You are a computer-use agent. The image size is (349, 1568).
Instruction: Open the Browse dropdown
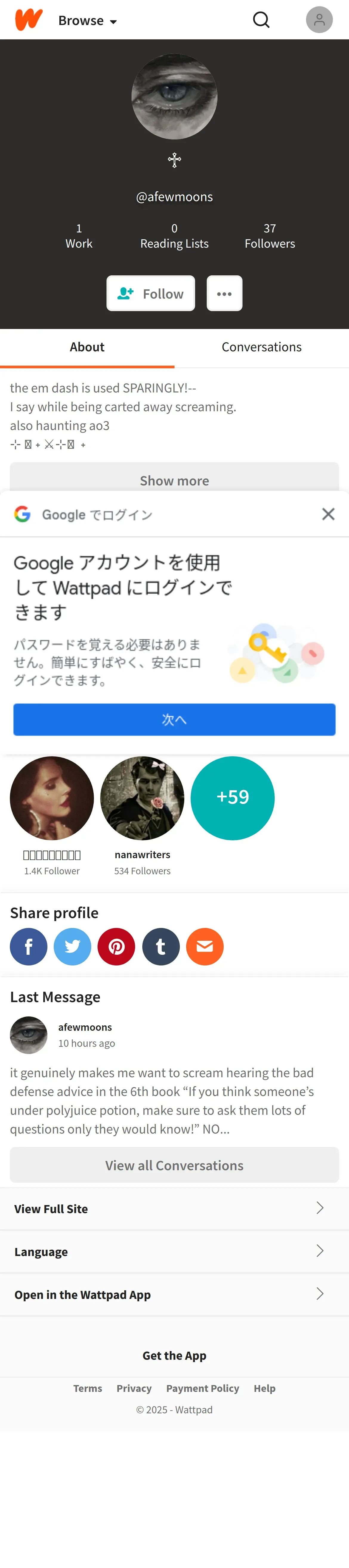coord(87,21)
